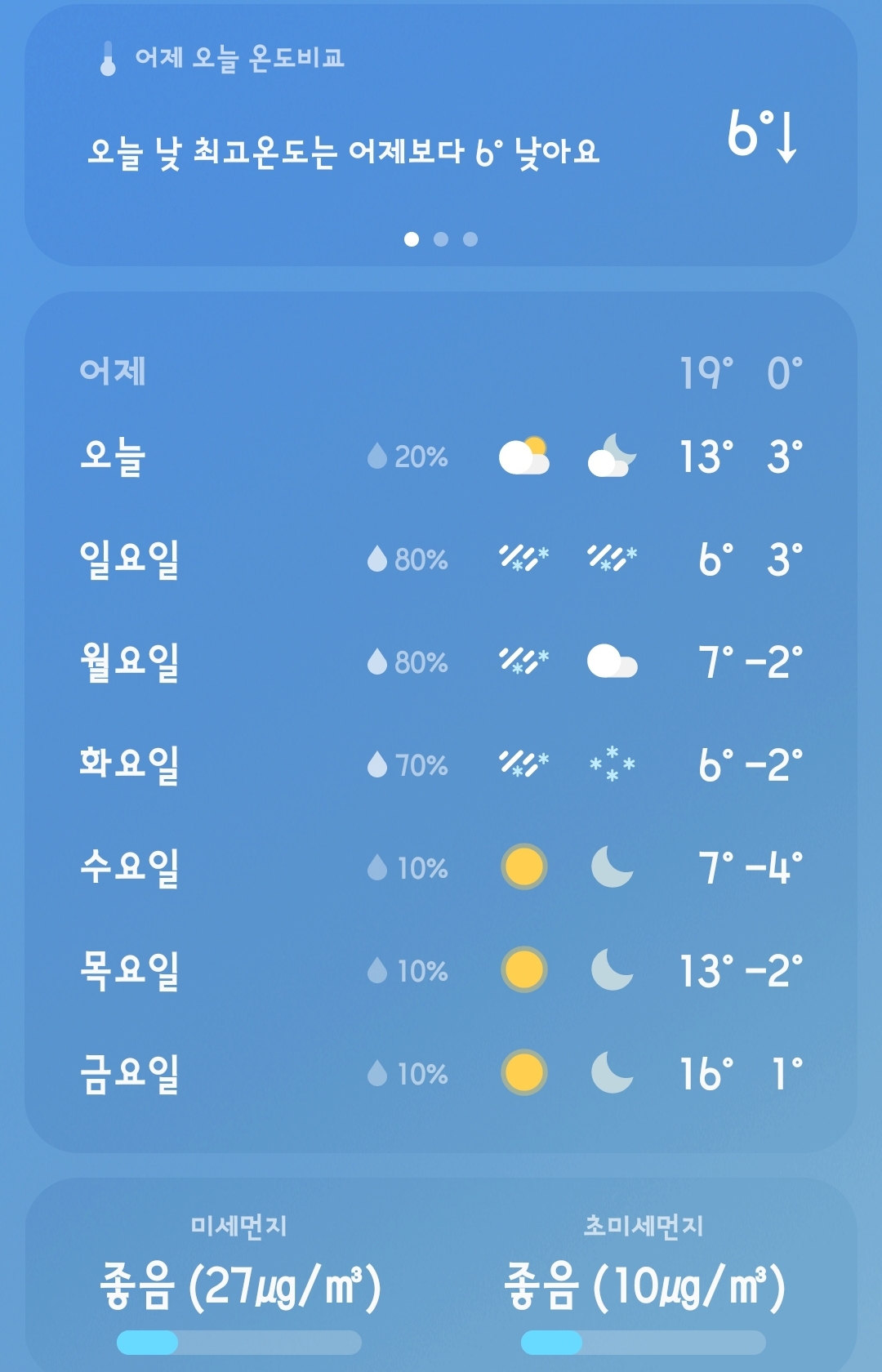Open Sunday (일요일) forecast row

coord(441,559)
